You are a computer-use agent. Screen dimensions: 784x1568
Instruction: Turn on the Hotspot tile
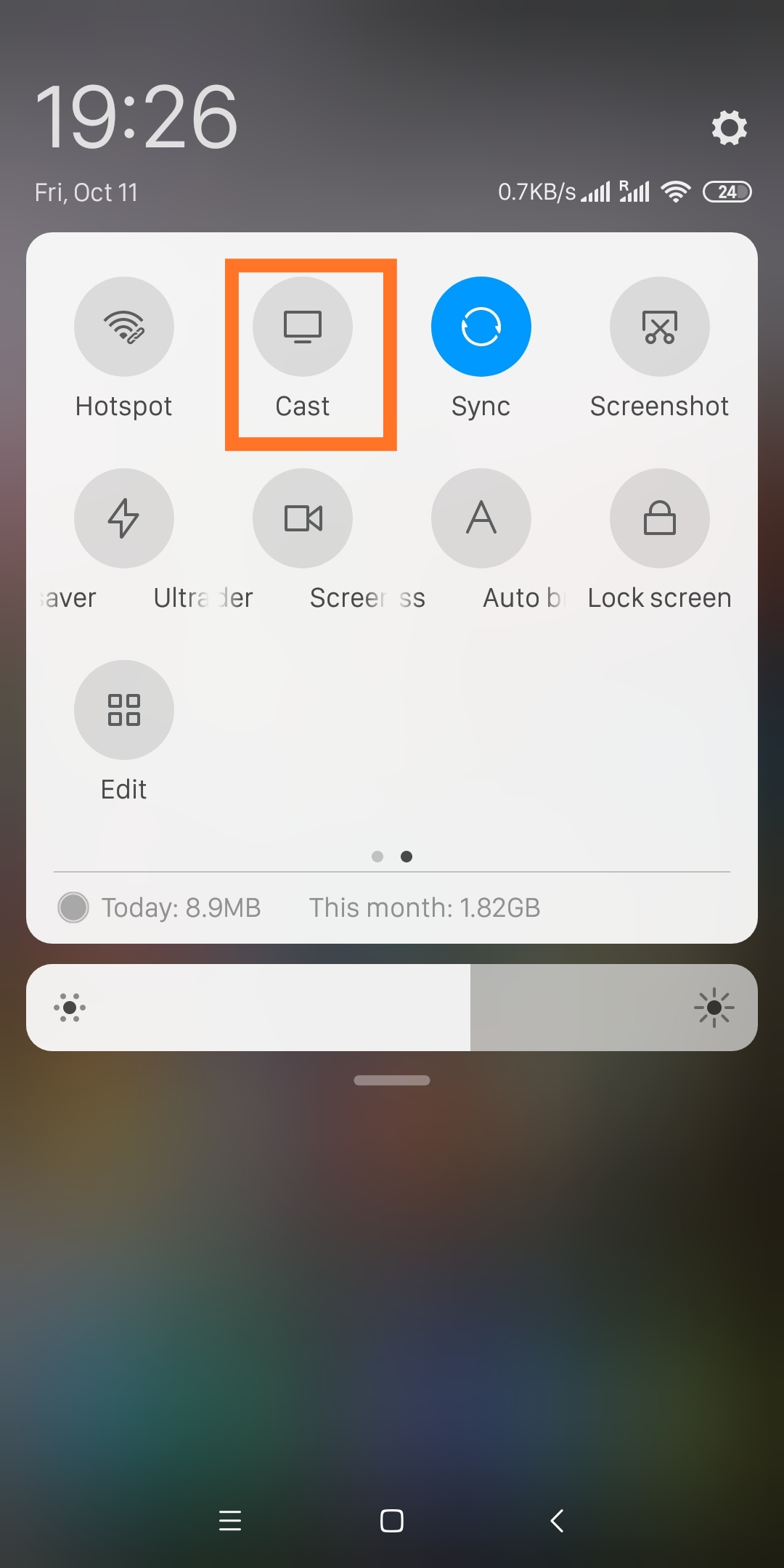124,327
